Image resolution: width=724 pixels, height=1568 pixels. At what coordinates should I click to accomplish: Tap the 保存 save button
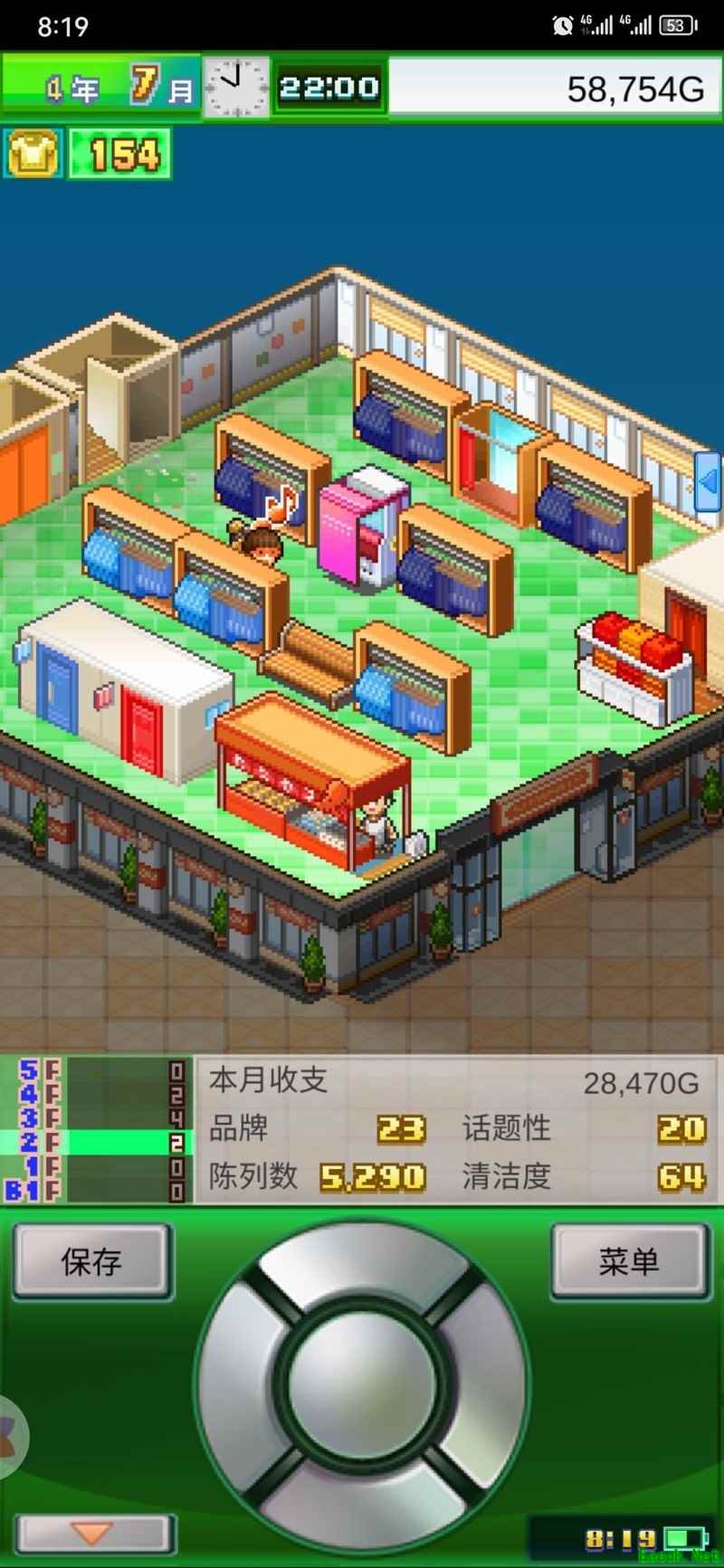click(91, 1261)
